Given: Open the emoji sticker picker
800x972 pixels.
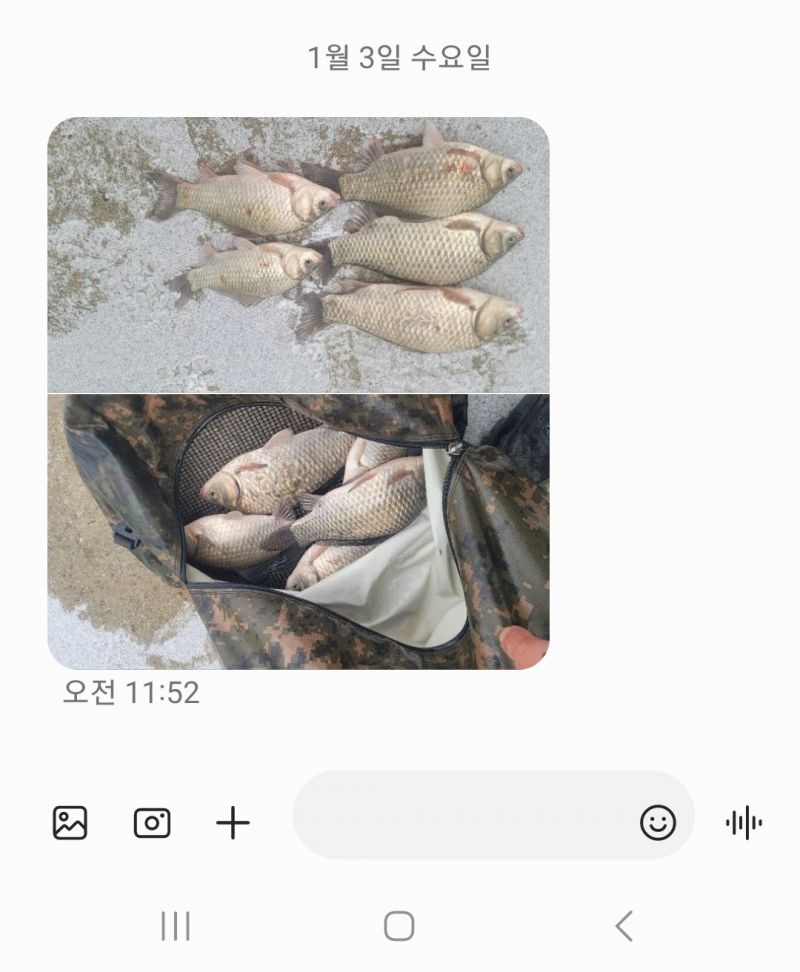Looking at the screenshot, I should click(658, 823).
